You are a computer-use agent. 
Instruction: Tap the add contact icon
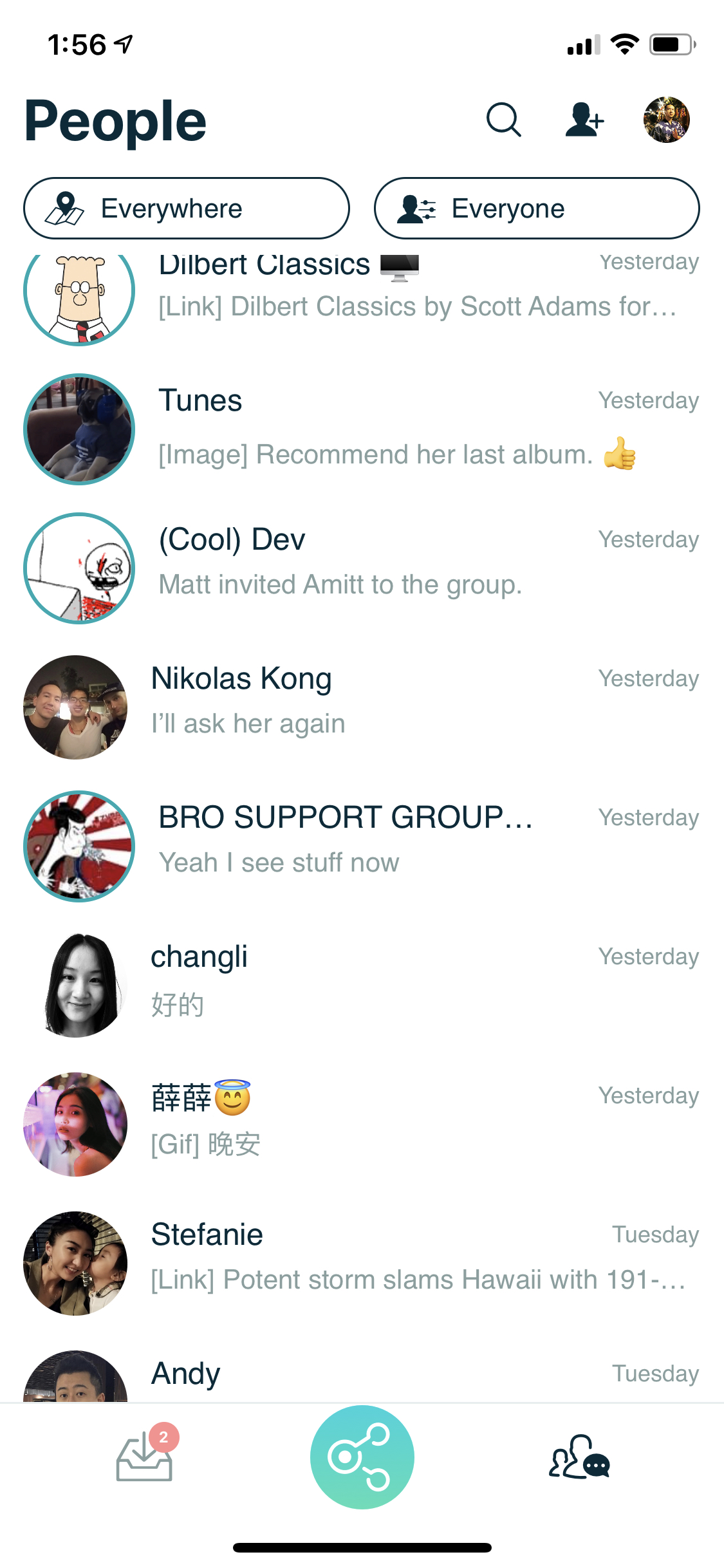(584, 120)
